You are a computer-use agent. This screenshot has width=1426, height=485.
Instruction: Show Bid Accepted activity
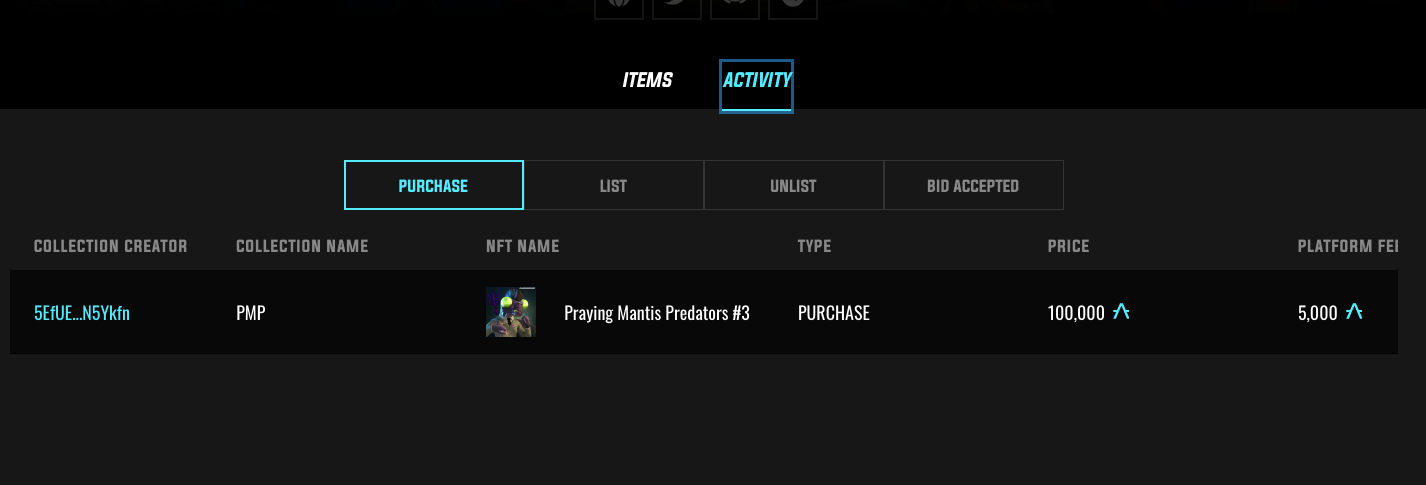pyautogui.click(x=973, y=186)
